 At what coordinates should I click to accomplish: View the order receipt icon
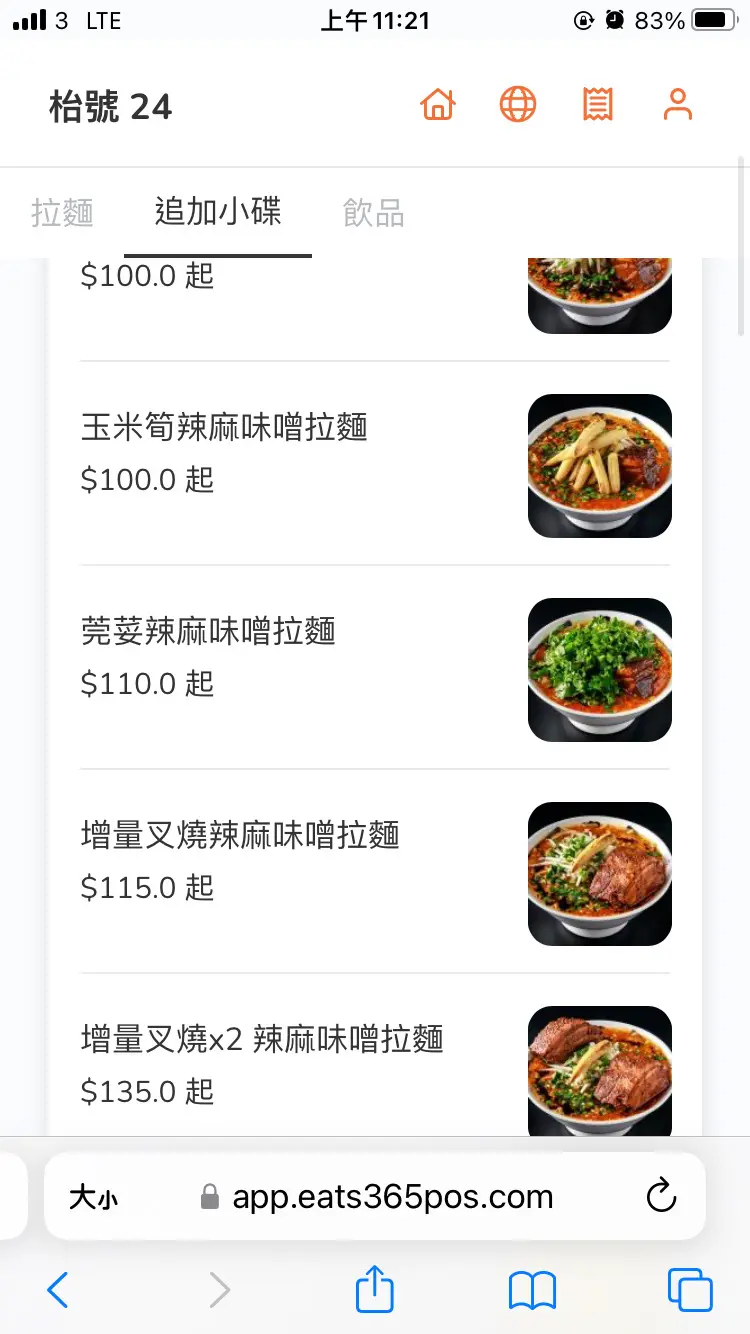pyautogui.click(x=597, y=104)
